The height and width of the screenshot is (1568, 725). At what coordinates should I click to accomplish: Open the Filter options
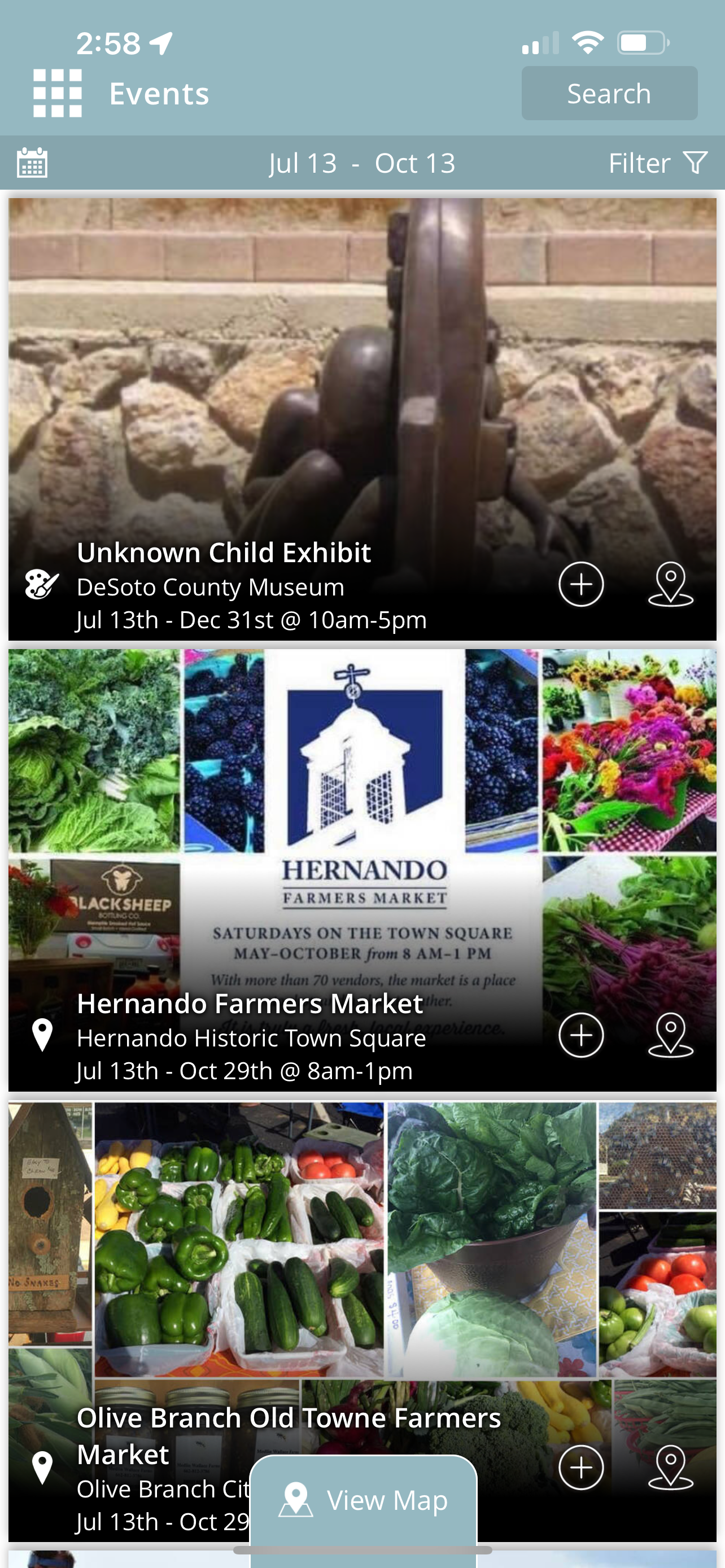pyautogui.click(x=657, y=163)
